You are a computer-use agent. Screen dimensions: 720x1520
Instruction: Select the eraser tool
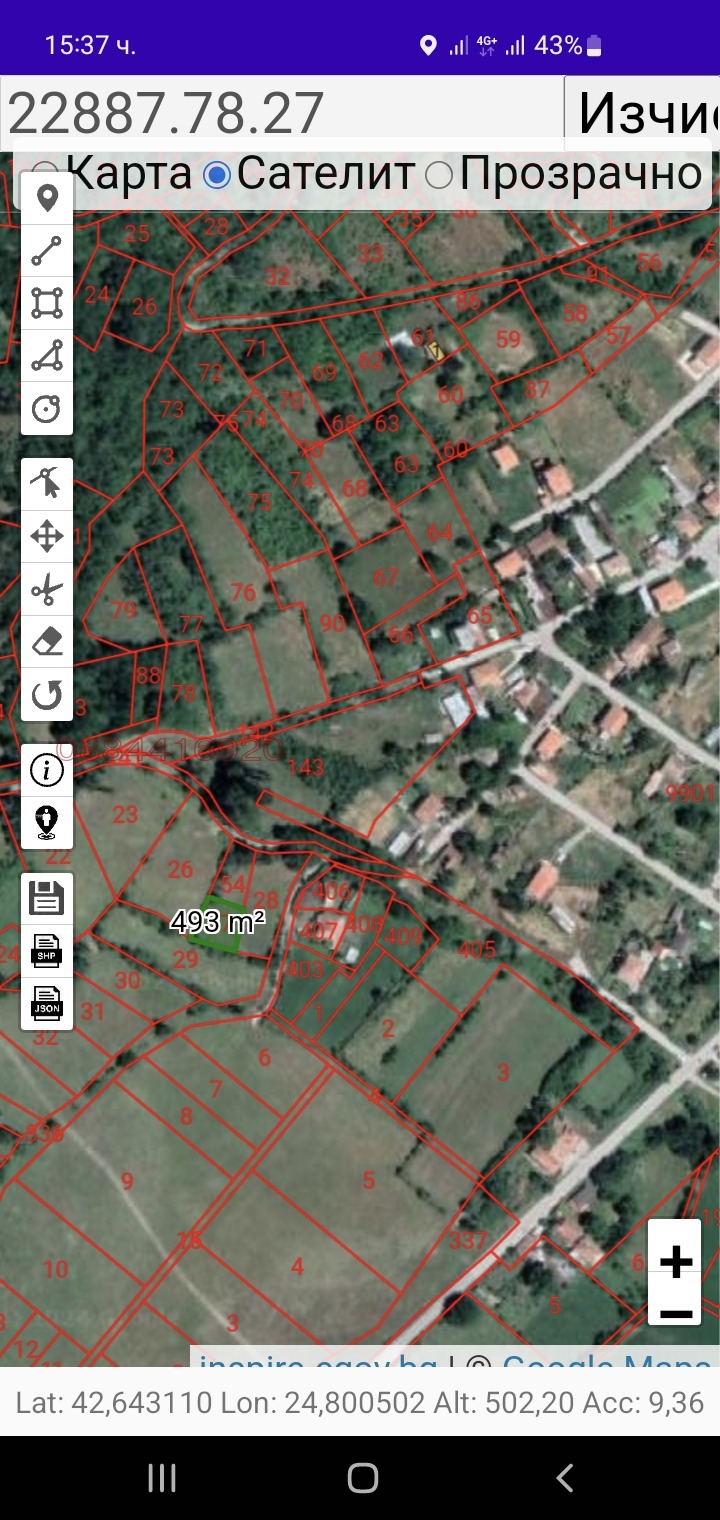point(47,642)
